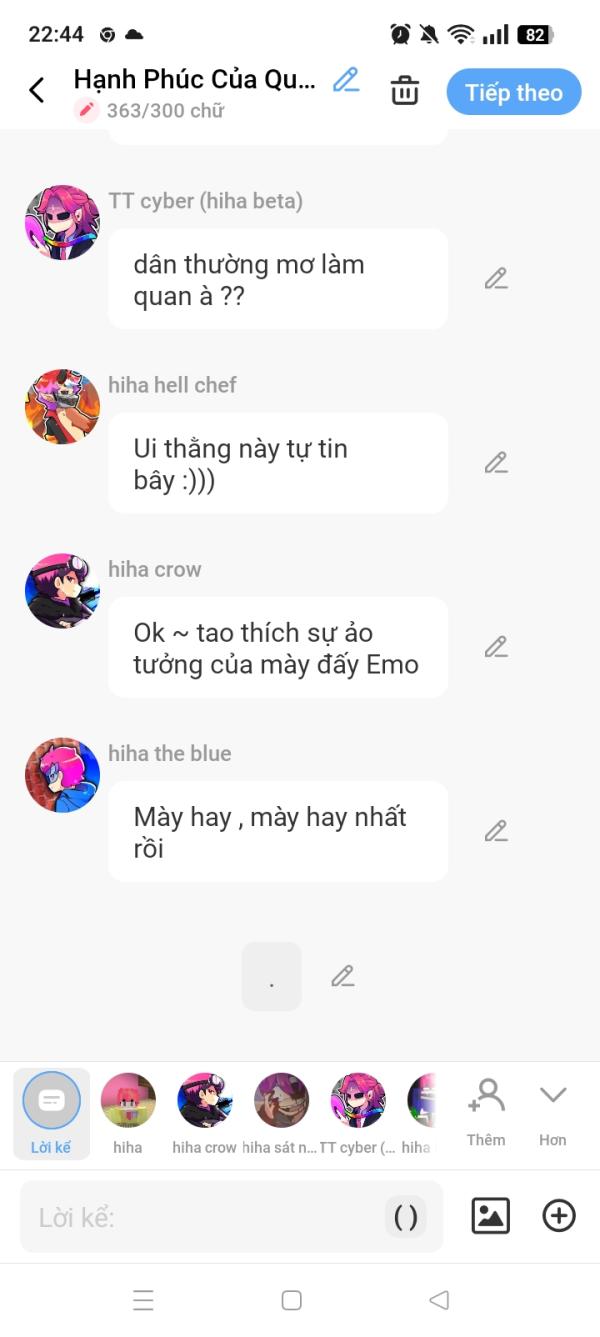The image size is (600, 1337).
Task: Attach an image with the picture icon
Action: 491,1216
